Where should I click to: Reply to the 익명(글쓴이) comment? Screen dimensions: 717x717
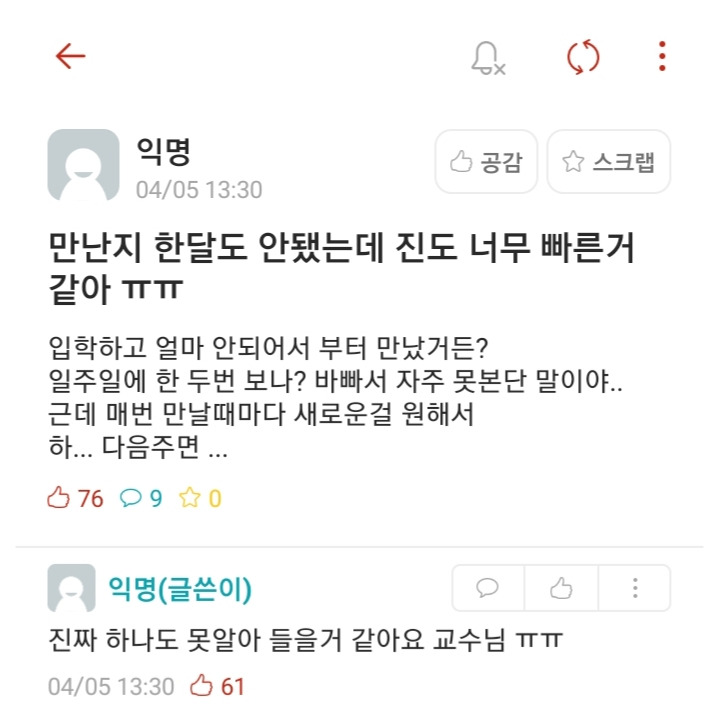tap(488, 588)
